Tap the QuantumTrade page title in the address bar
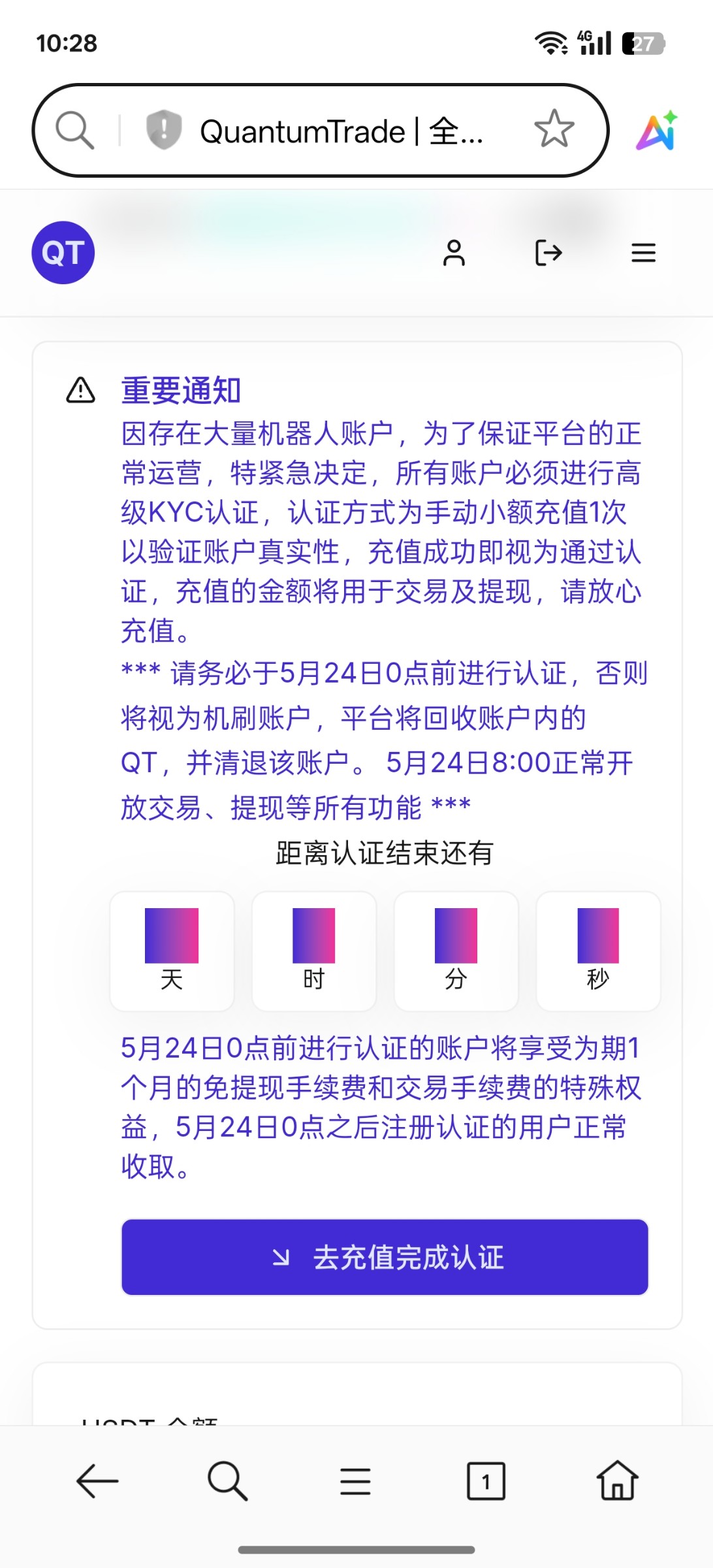Screen dimensions: 713x1568 tap(341, 131)
